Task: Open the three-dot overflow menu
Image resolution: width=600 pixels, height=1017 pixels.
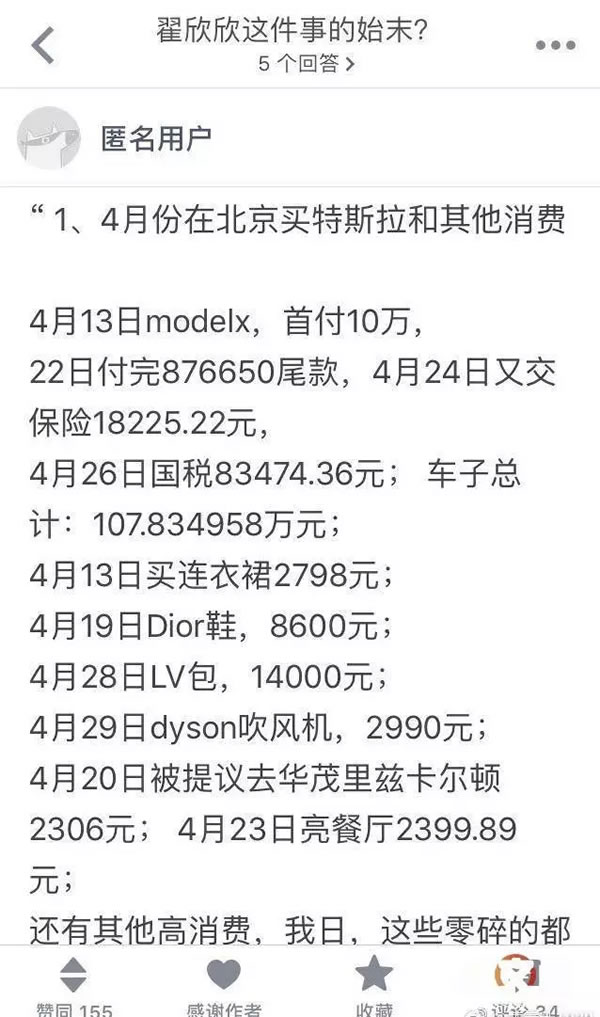Action: 555,45
